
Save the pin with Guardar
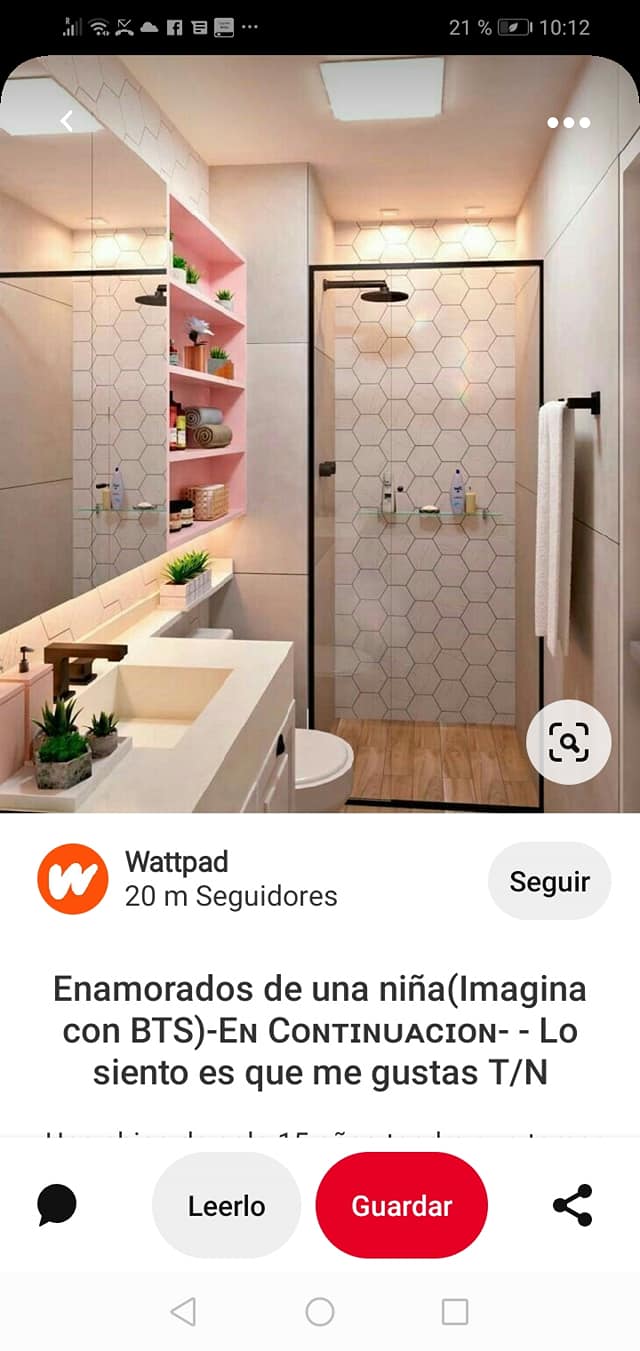(401, 1205)
